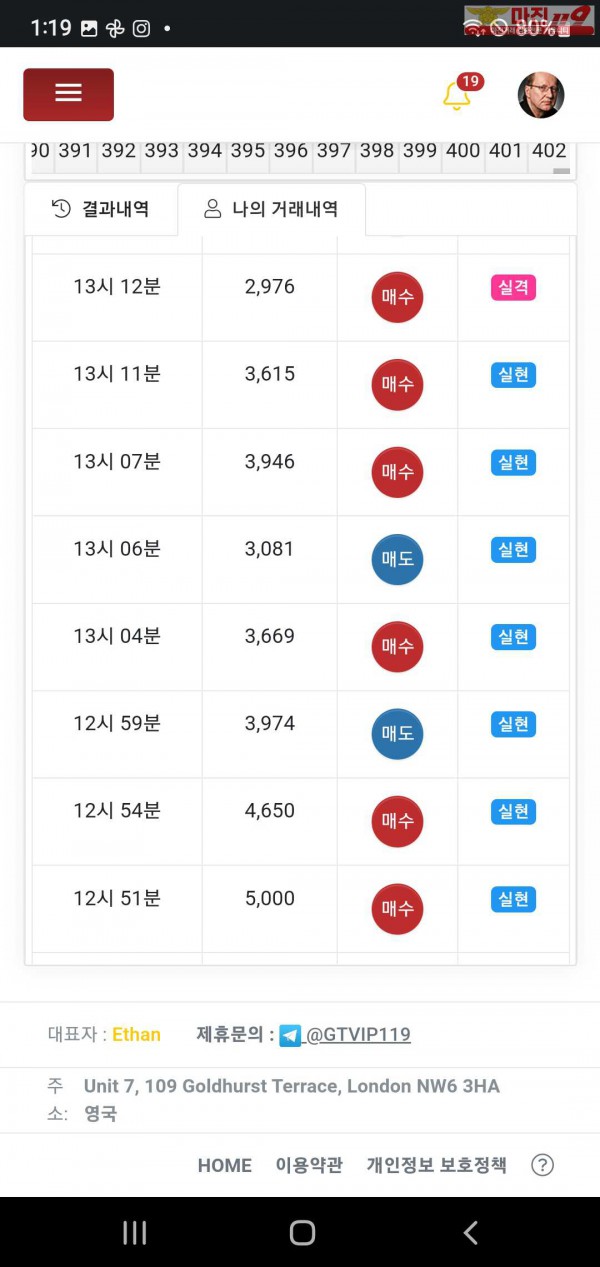Tap the system home button
This screenshot has width=600, height=1267.
pyautogui.click(x=302, y=1233)
